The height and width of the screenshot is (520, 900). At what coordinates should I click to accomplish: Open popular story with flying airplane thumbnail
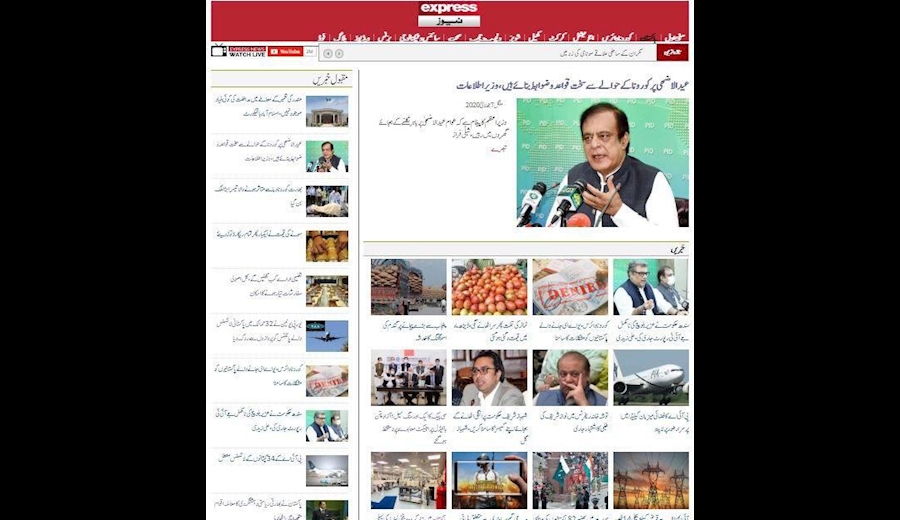point(326,335)
